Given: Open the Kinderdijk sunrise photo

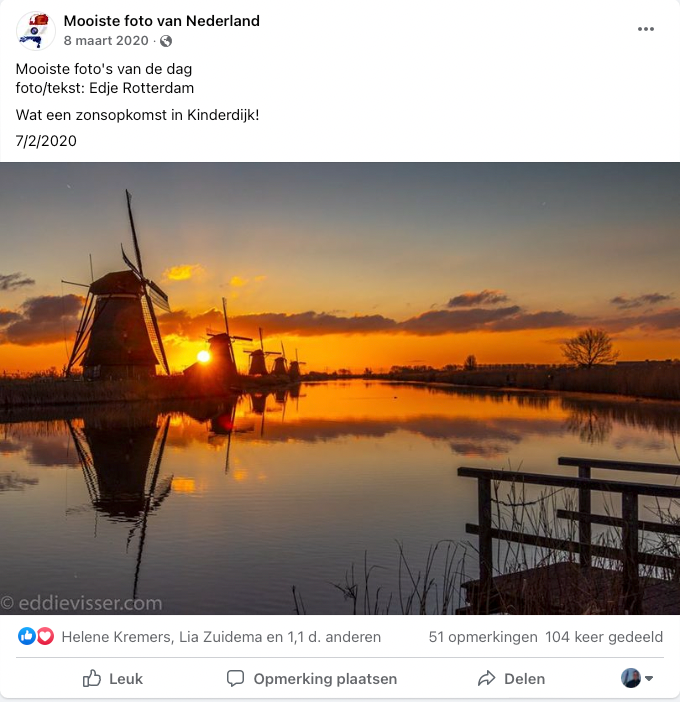Looking at the screenshot, I should coord(340,388).
